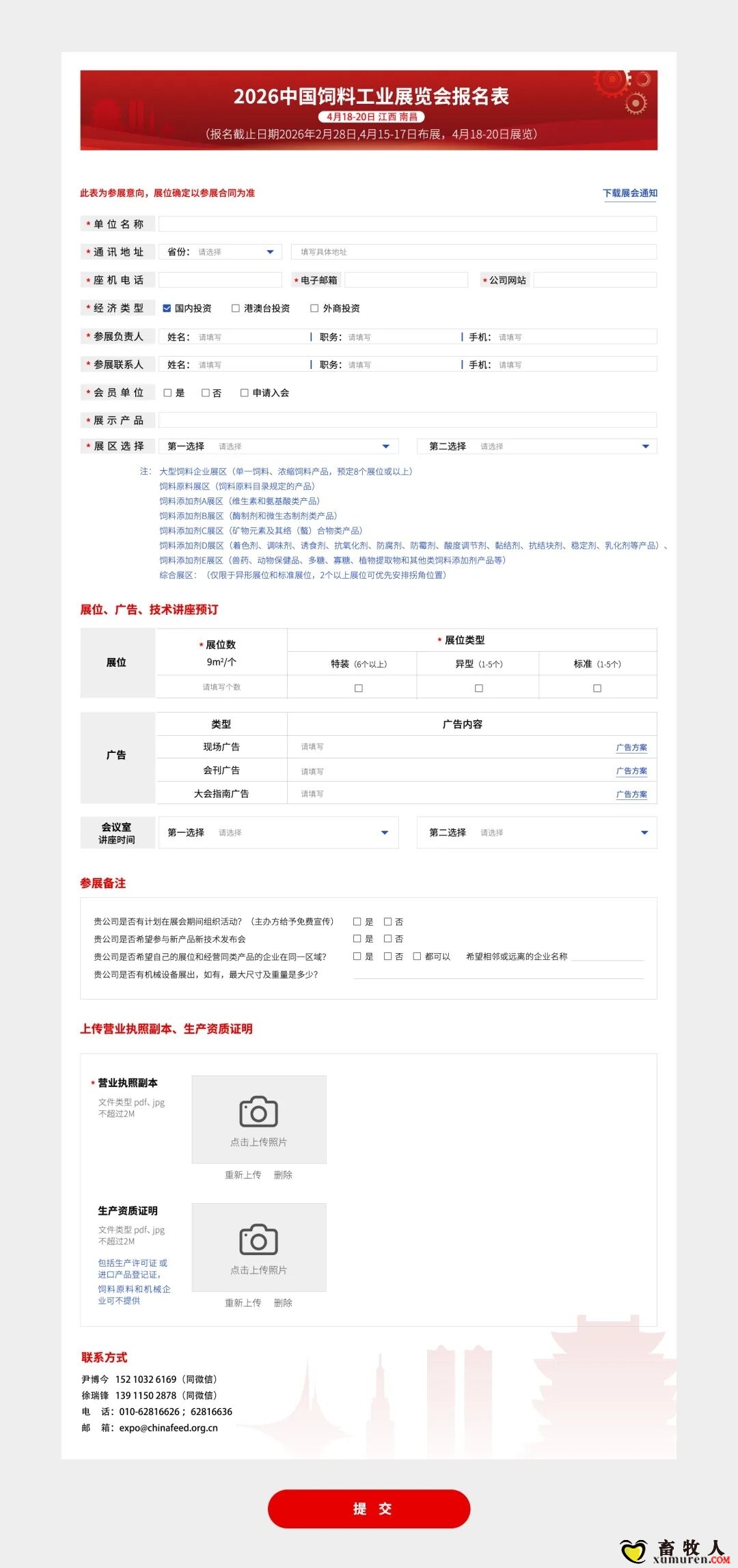Viewport: 738px width, 1568px height.
Task: Enter the 电子邮箱 field
Action: [406, 280]
